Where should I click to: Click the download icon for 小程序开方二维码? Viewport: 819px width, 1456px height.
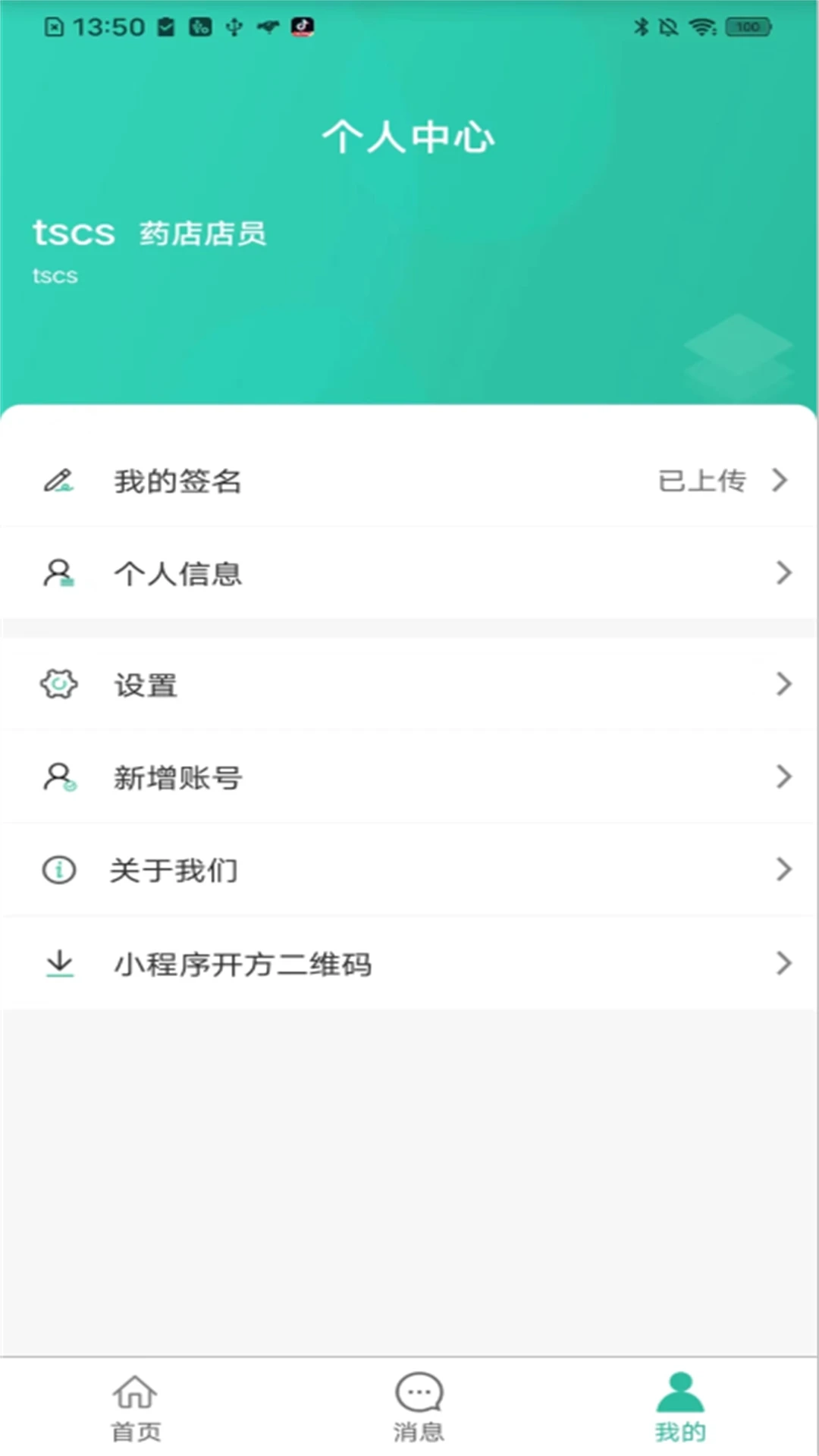pyautogui.click(x=58, y=962)
